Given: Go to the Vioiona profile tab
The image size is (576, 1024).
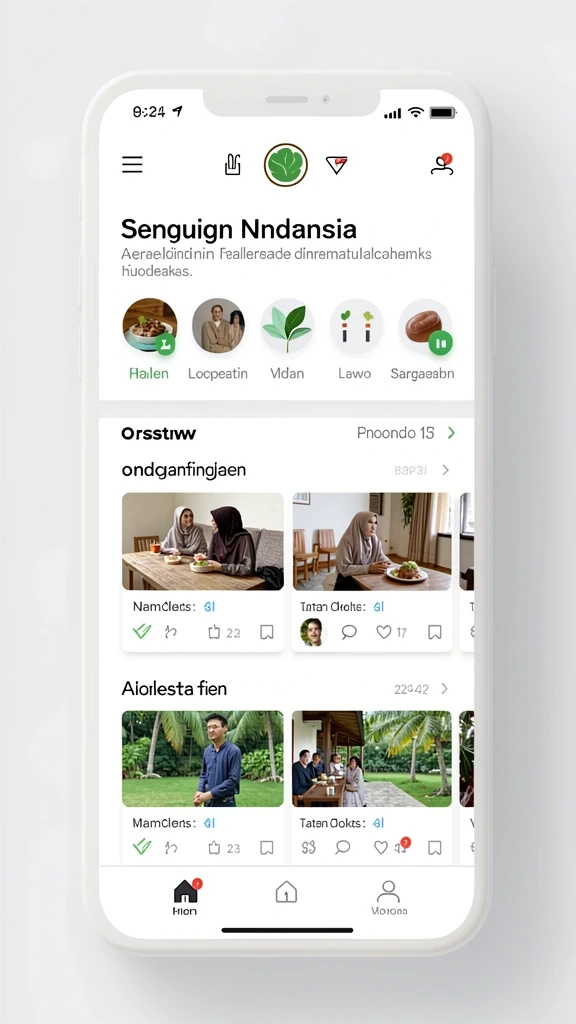Looking at the screenshot, I should coord(389,897).
